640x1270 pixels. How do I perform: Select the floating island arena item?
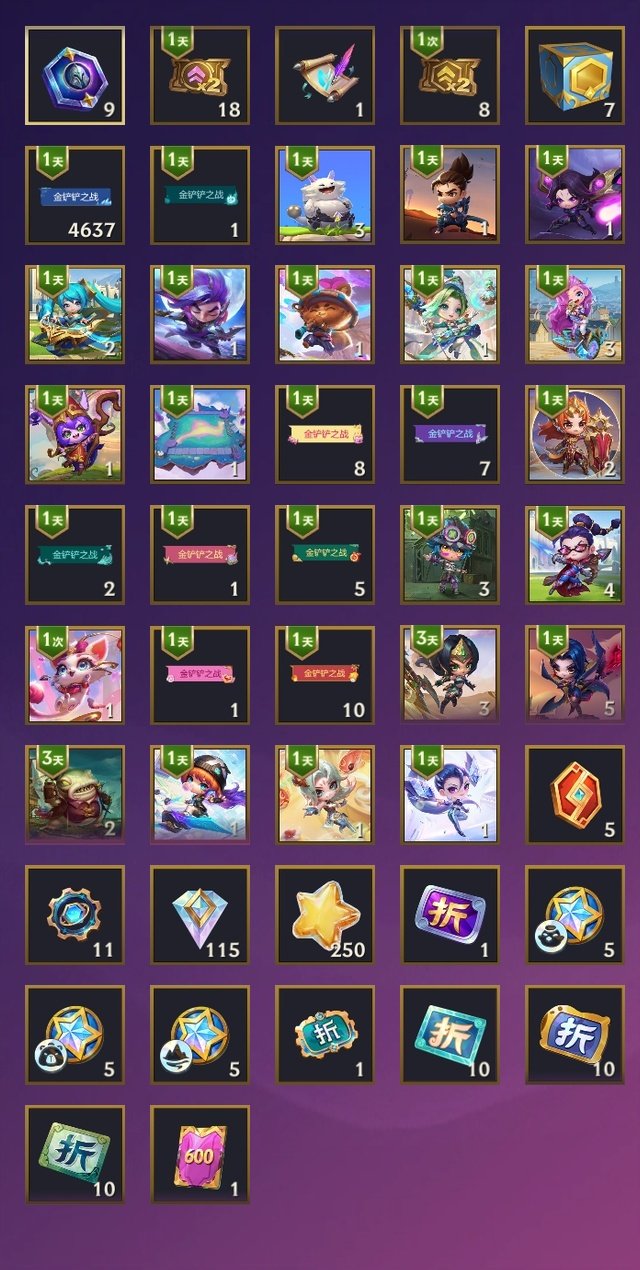tap(200, 435)
